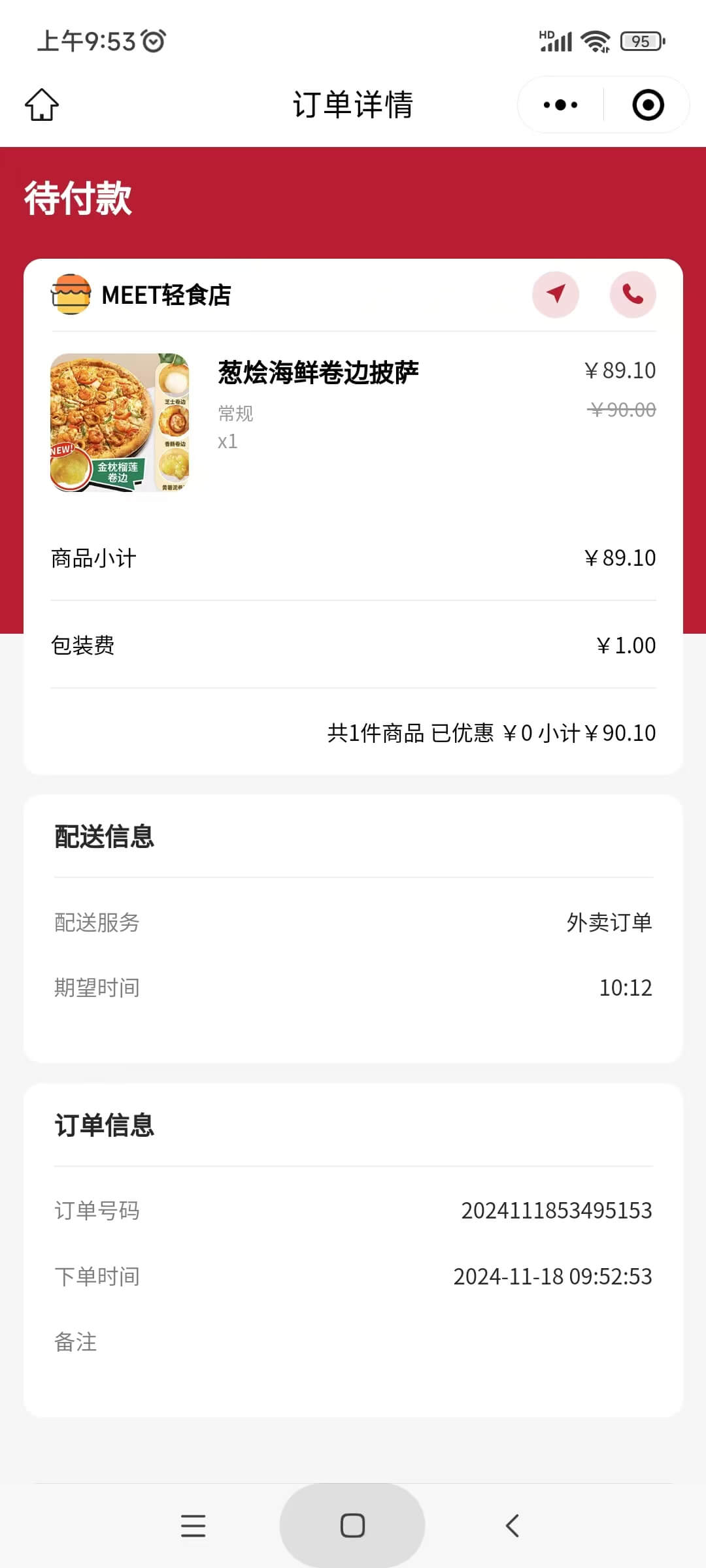This screenshot has width=706, height=1568.
Task: Tap the 订单详情 title in the header
Action: click(x=353, y=105)
